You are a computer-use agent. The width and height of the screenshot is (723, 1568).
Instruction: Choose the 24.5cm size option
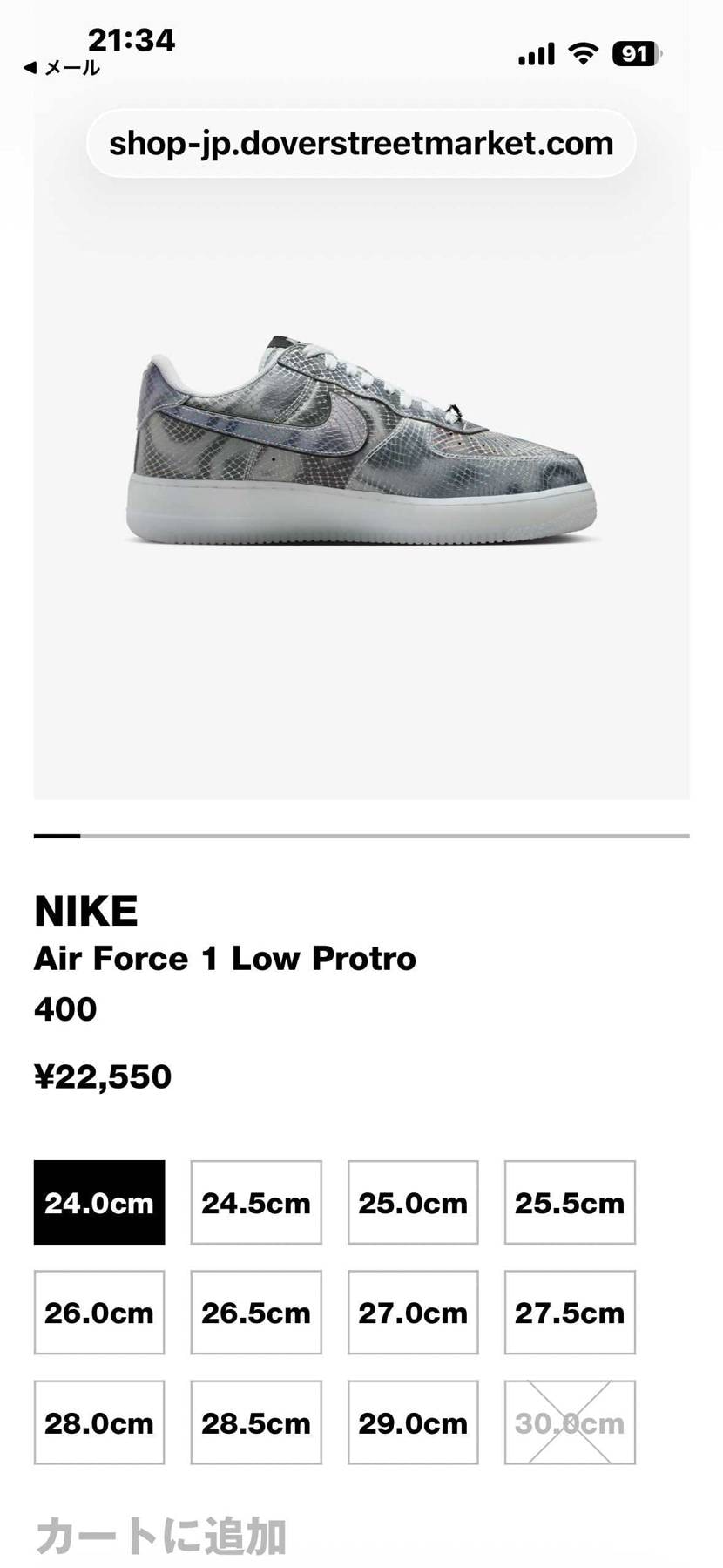click(x=256, y=1203)
